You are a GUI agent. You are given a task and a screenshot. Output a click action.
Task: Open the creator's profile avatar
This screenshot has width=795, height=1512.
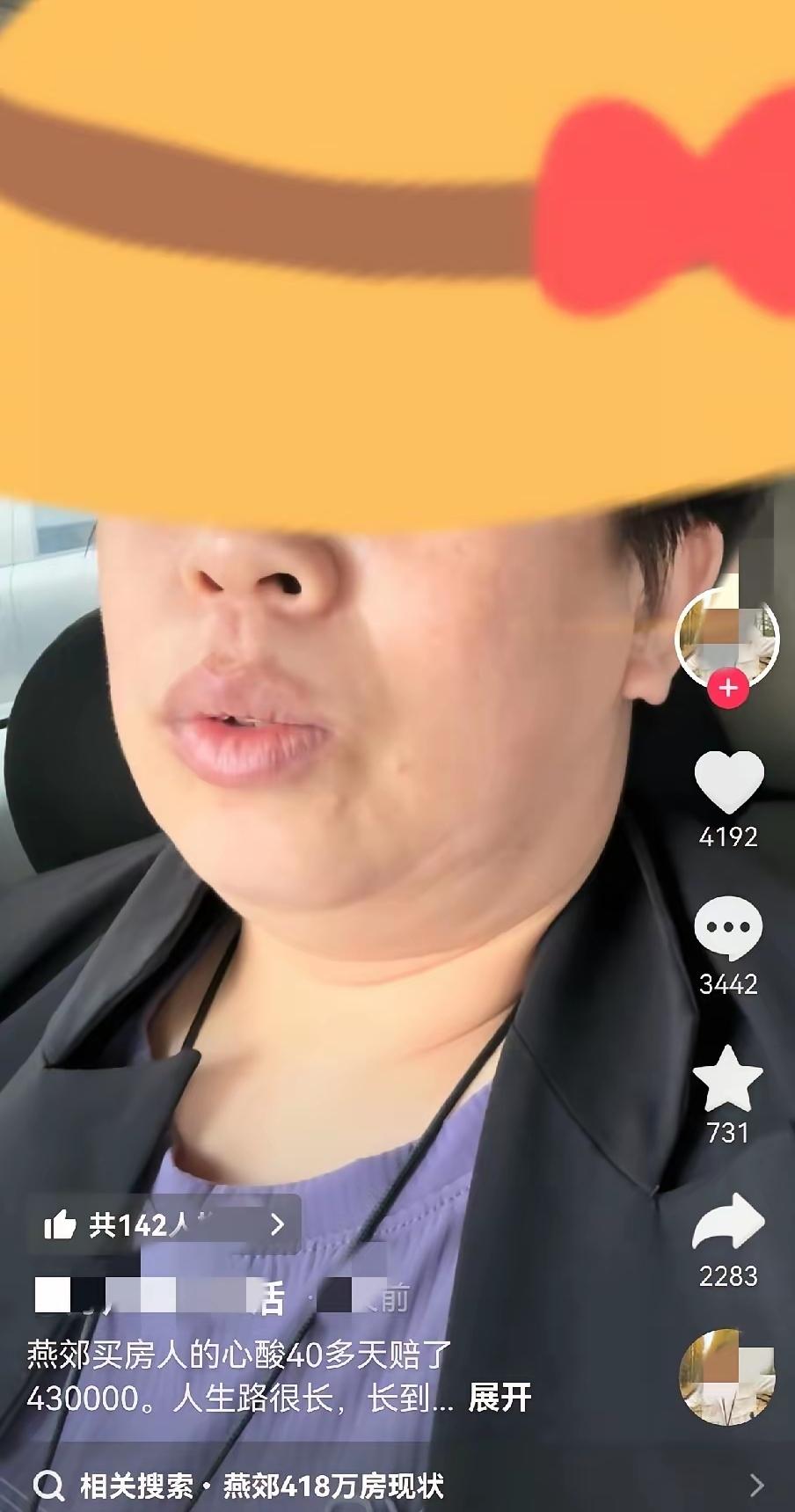click(726, 637)
